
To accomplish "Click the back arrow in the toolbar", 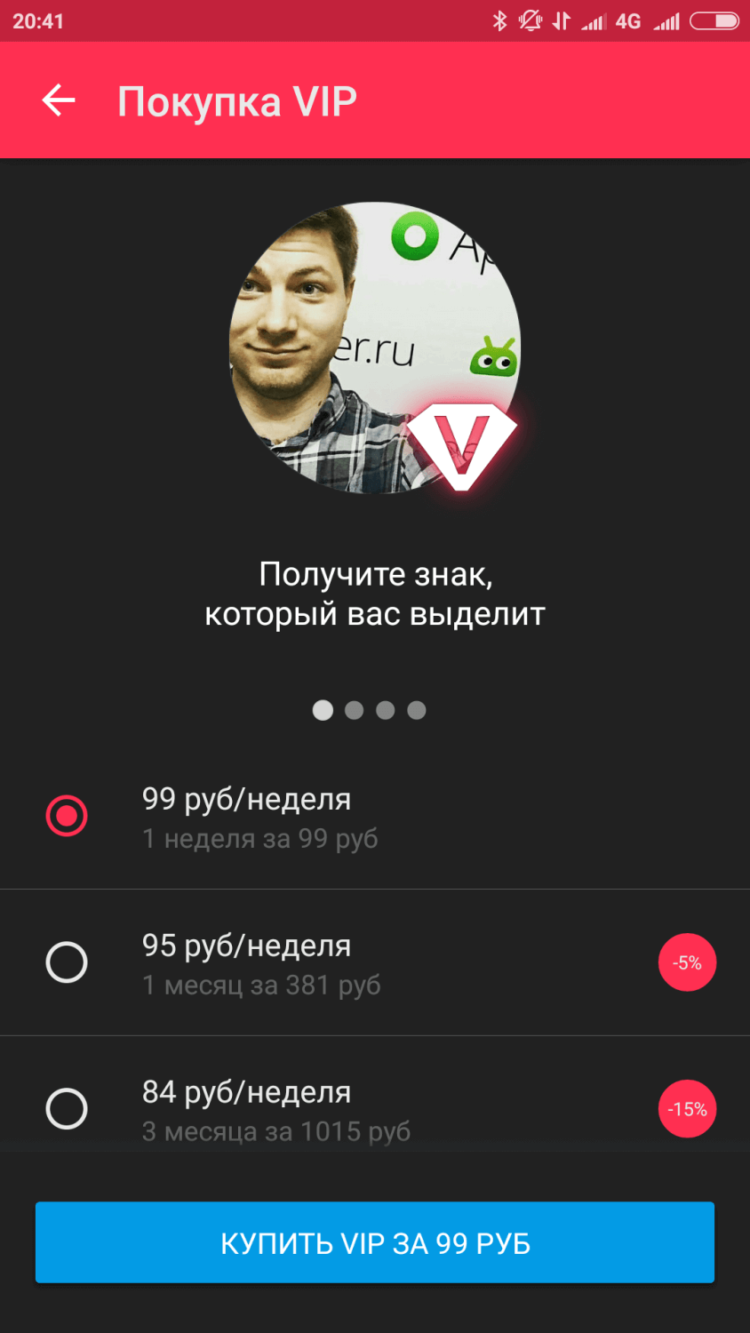I will [57, 100].
